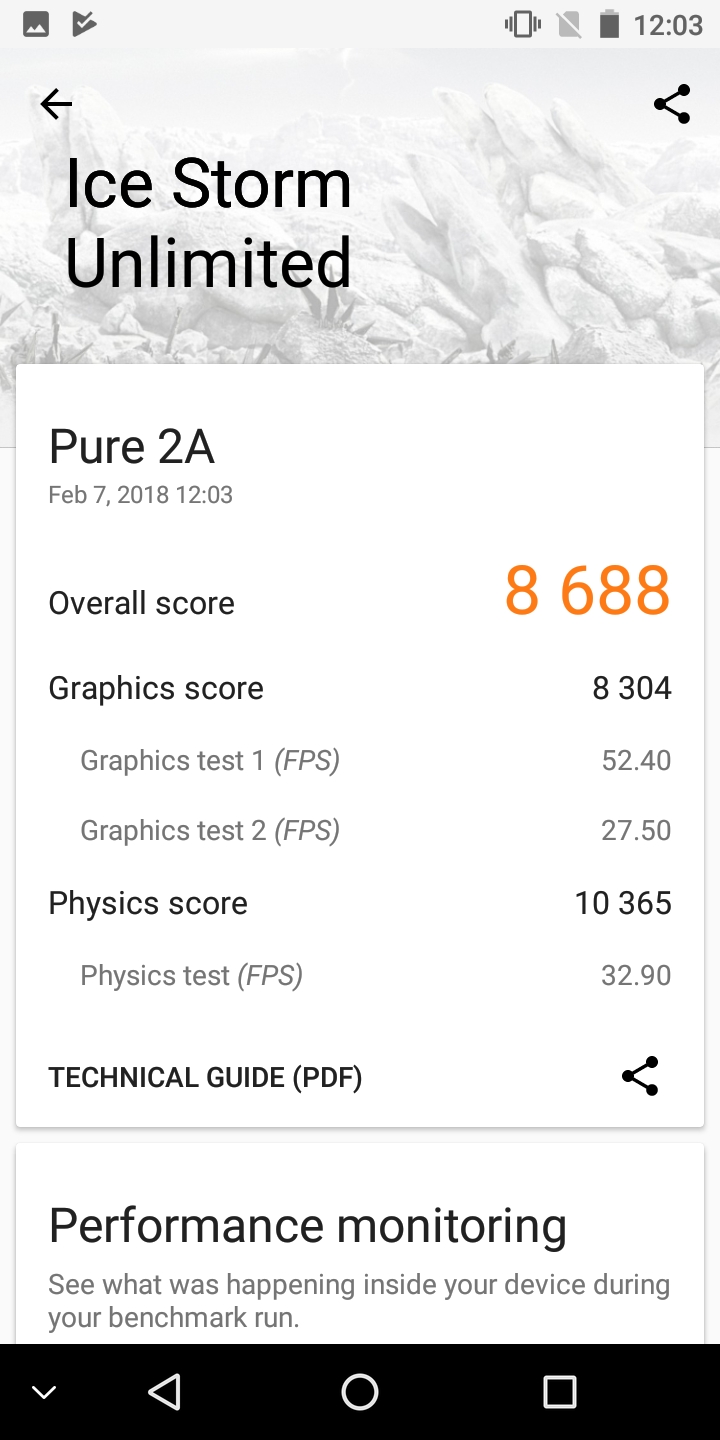Viewport: 720px width, 1440px height.
Task: Tap the system back triangle
Action: pyautogui.click(x=164, y=1391)
